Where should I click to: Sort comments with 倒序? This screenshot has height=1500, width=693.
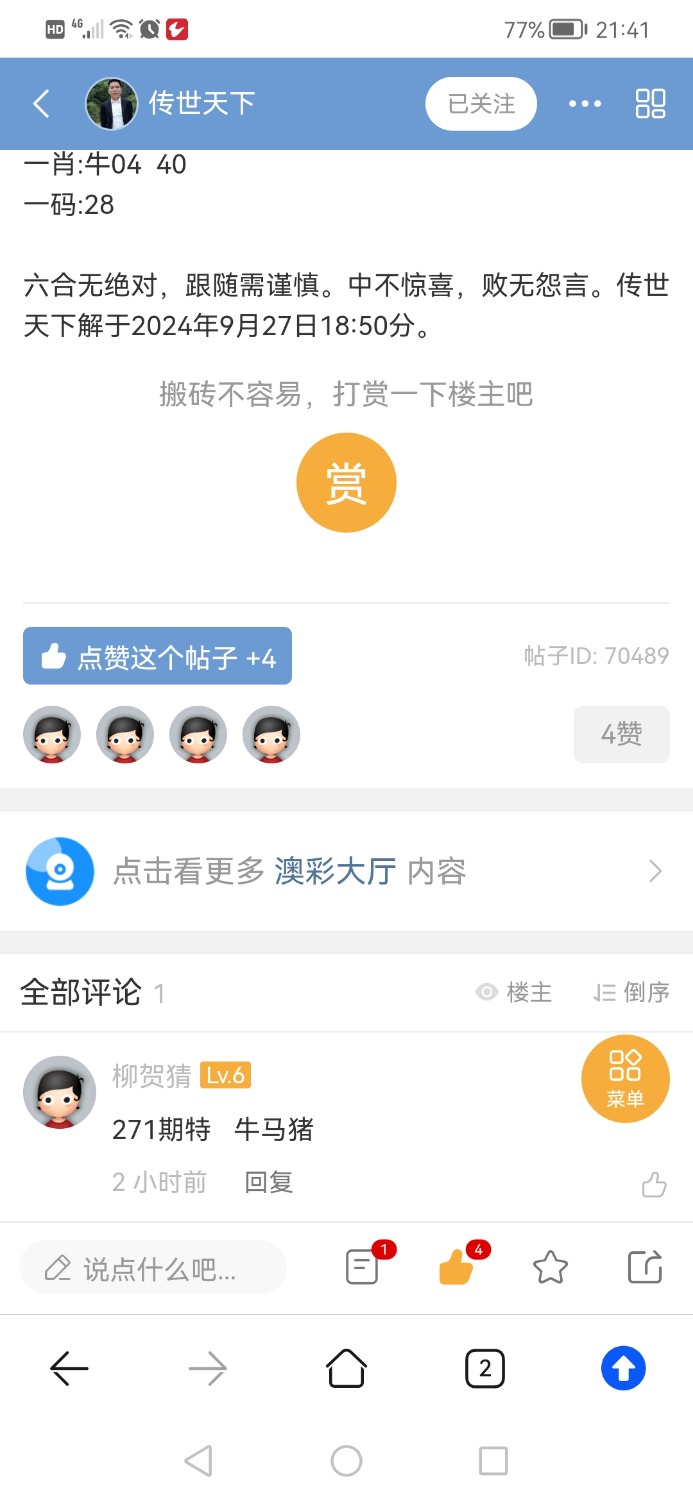(x=631, y=992)
